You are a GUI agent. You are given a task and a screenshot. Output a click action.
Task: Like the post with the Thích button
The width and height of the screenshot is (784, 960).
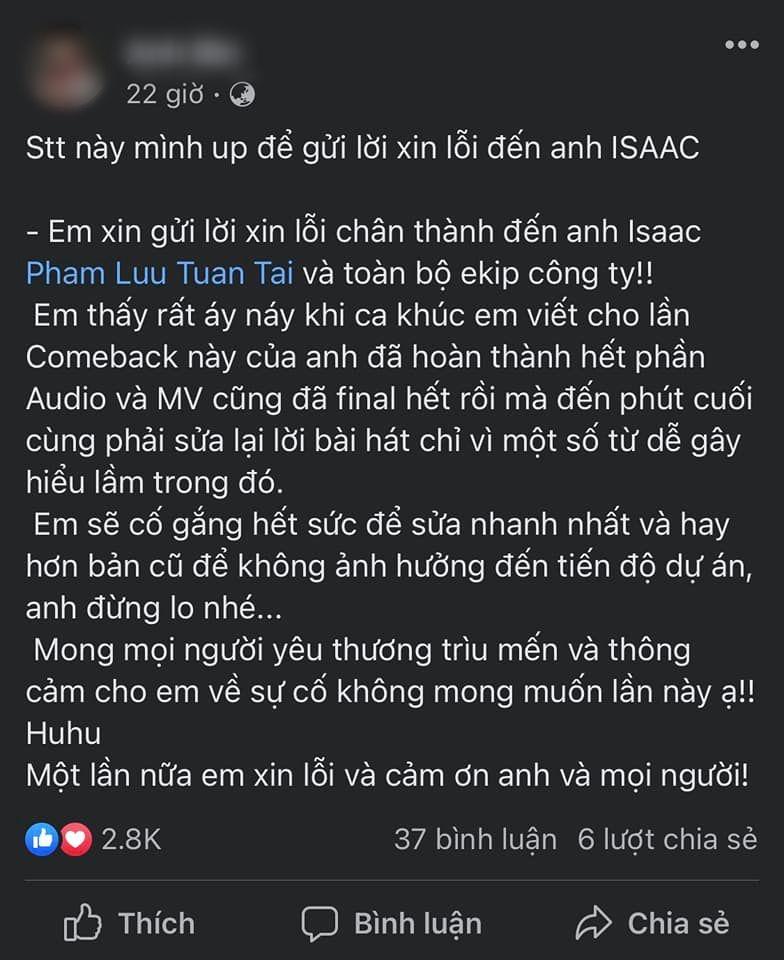130,923
